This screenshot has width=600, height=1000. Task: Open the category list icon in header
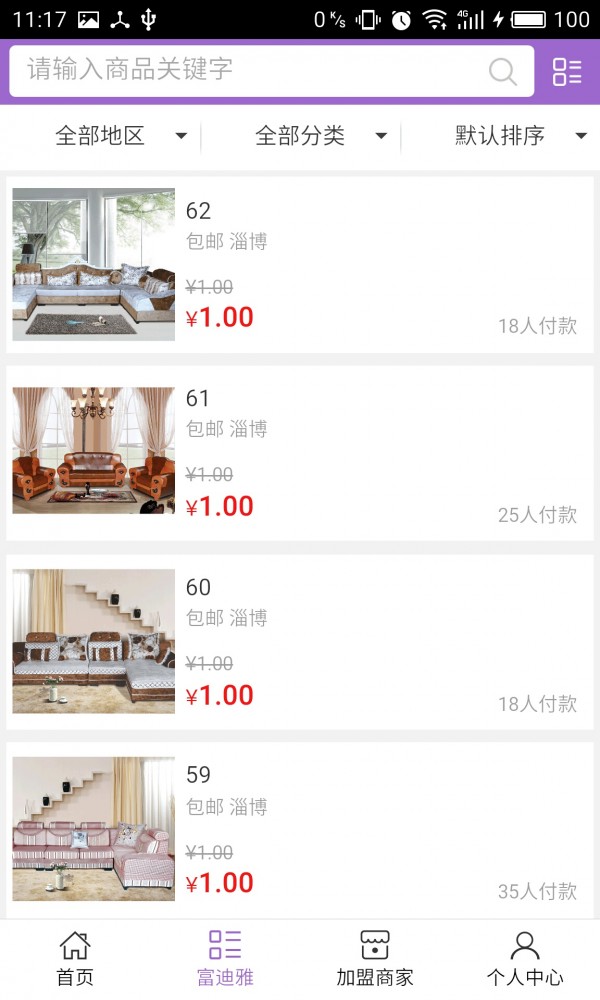coord(567,71)
